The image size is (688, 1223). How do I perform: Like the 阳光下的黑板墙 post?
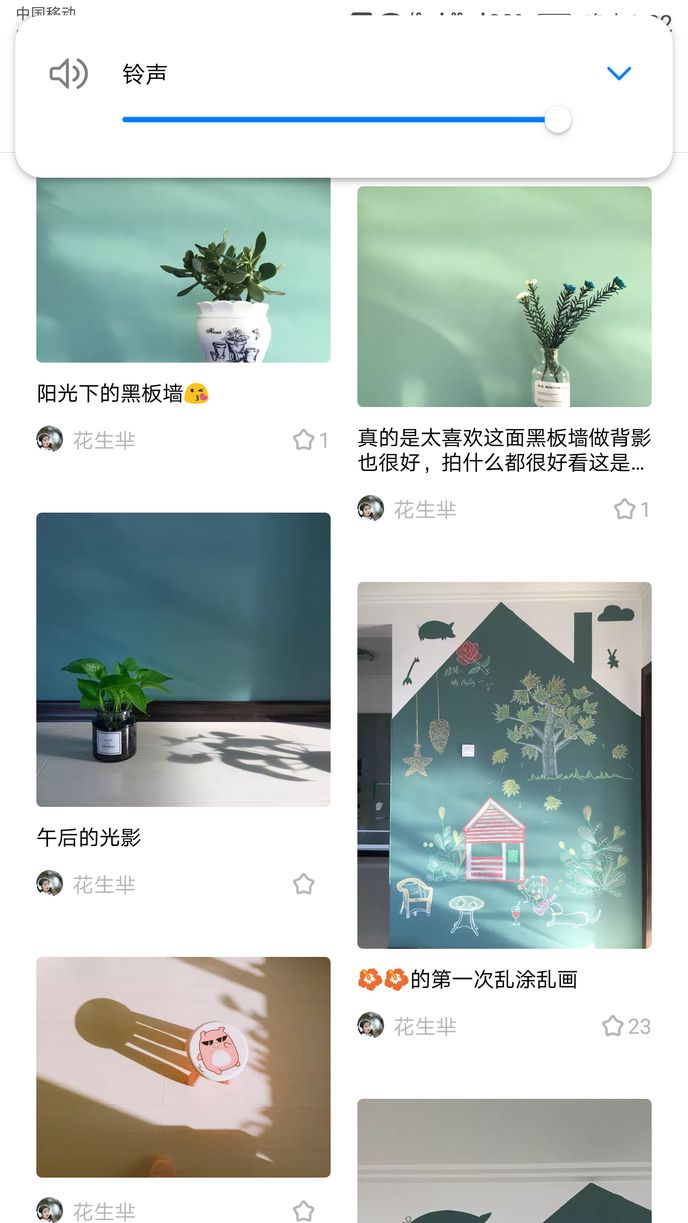tap(304, 440)
